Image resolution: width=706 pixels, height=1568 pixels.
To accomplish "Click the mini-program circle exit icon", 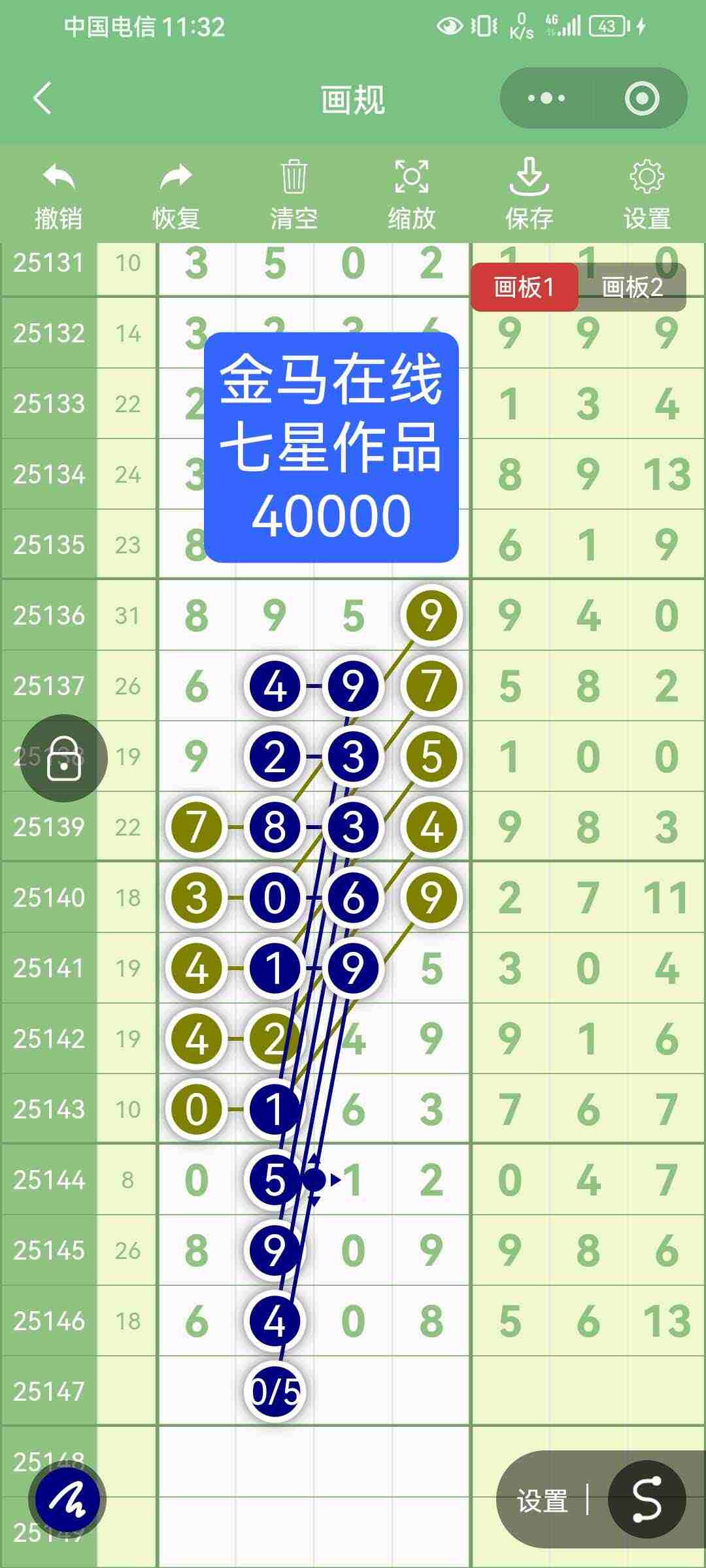I will coord(644,98).
